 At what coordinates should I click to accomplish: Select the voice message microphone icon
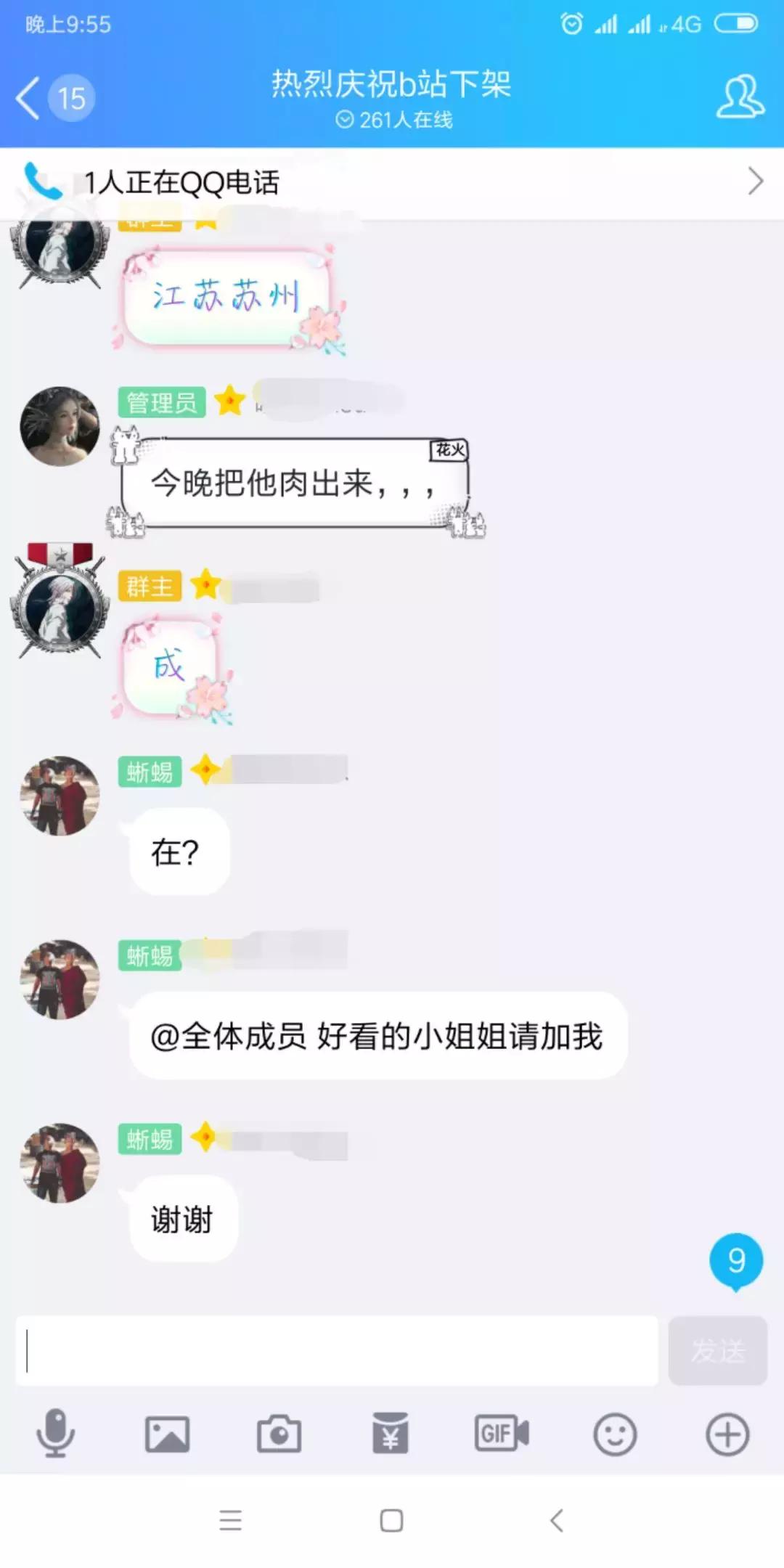[54, 1434]
